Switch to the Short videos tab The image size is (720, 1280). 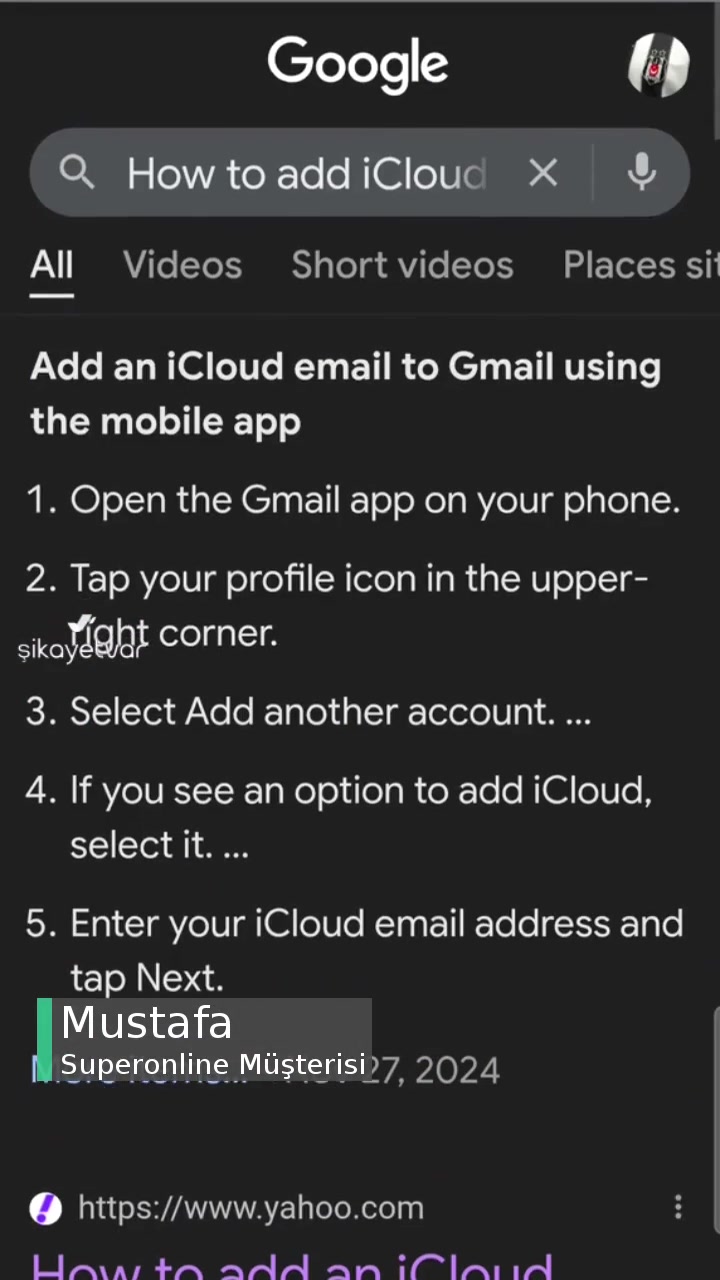click(402, 265)
